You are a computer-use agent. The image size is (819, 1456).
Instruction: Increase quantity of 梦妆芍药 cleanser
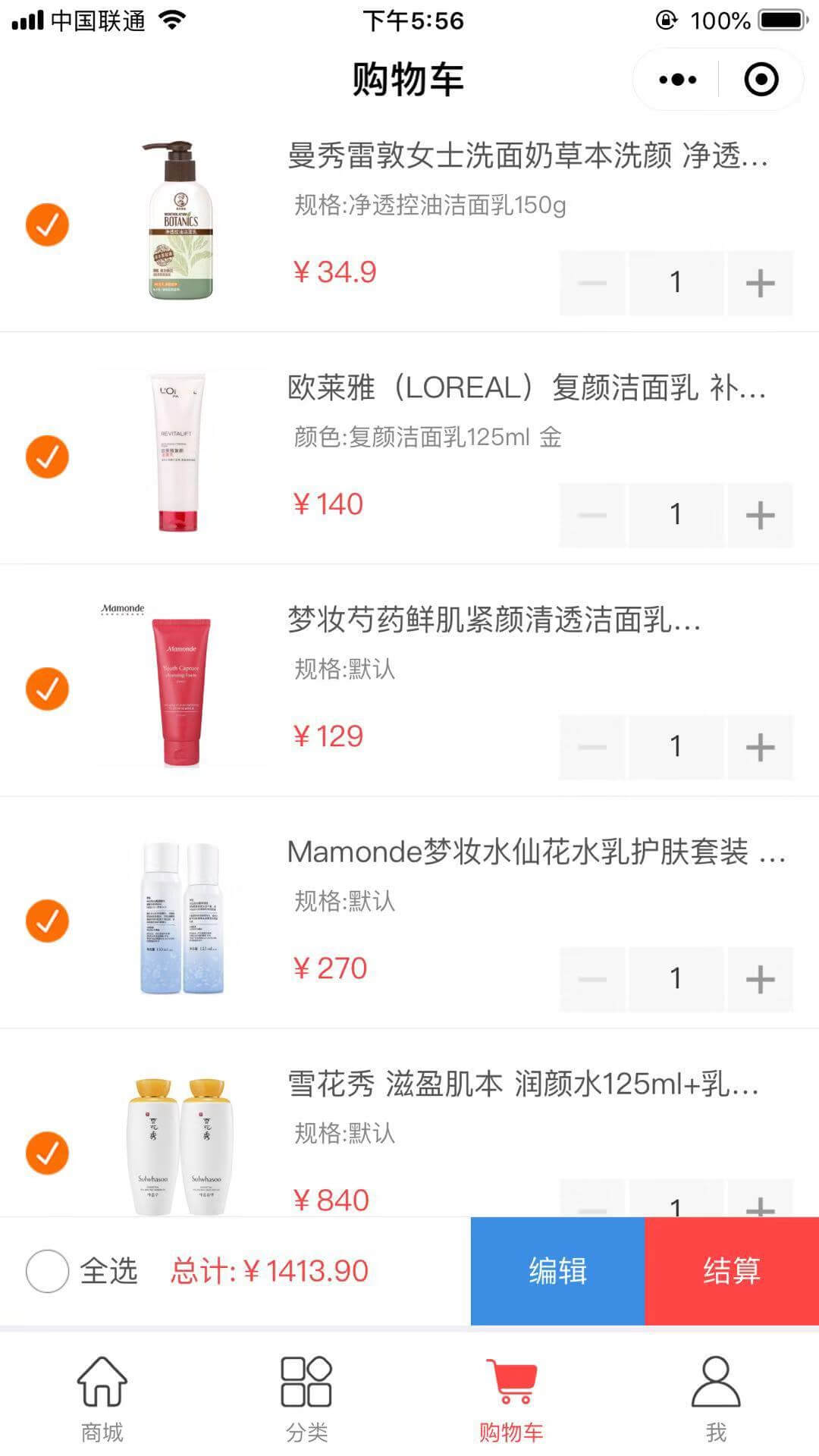(x=760, y=747)
